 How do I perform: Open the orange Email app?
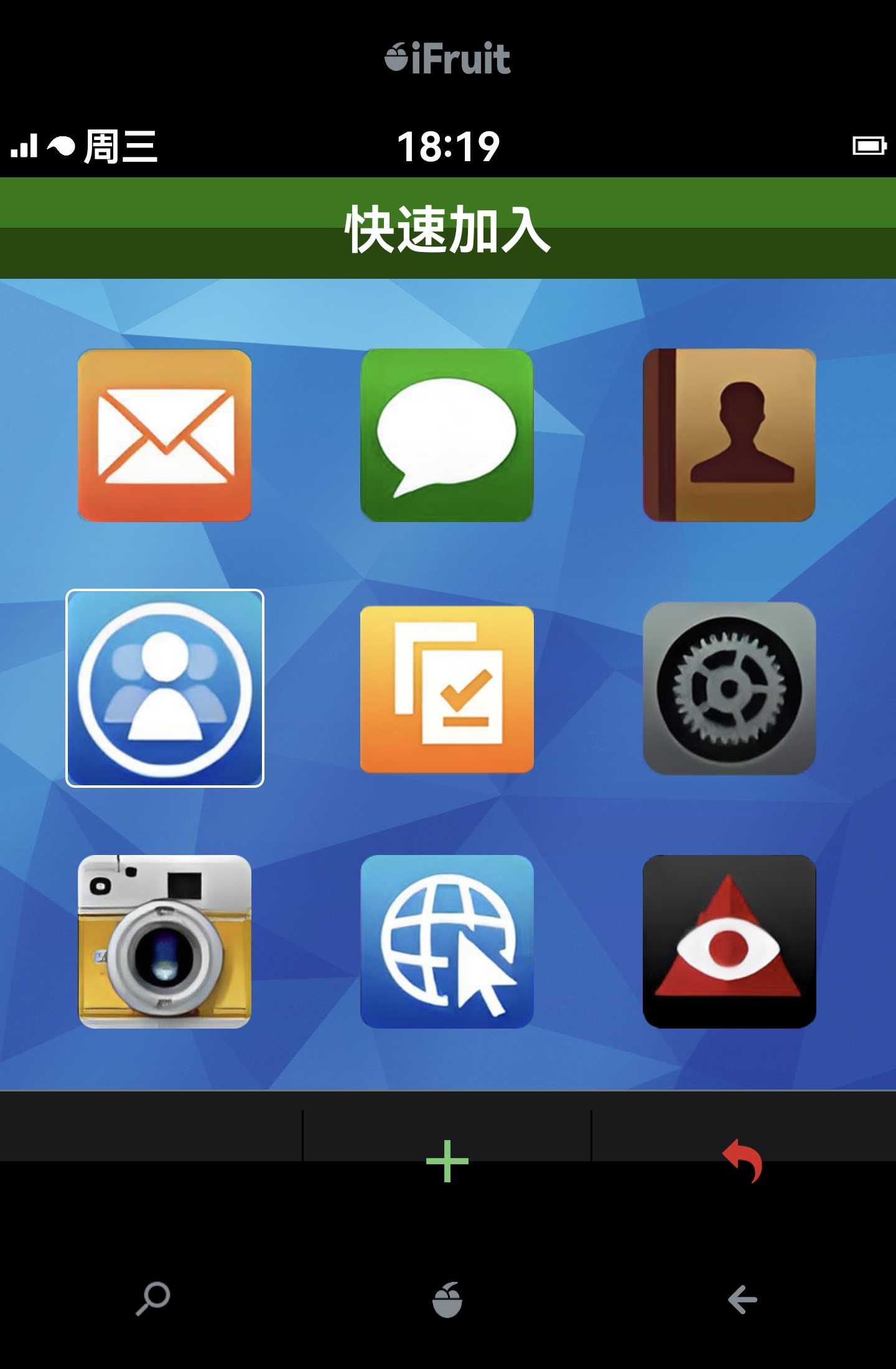pos(164,435)
